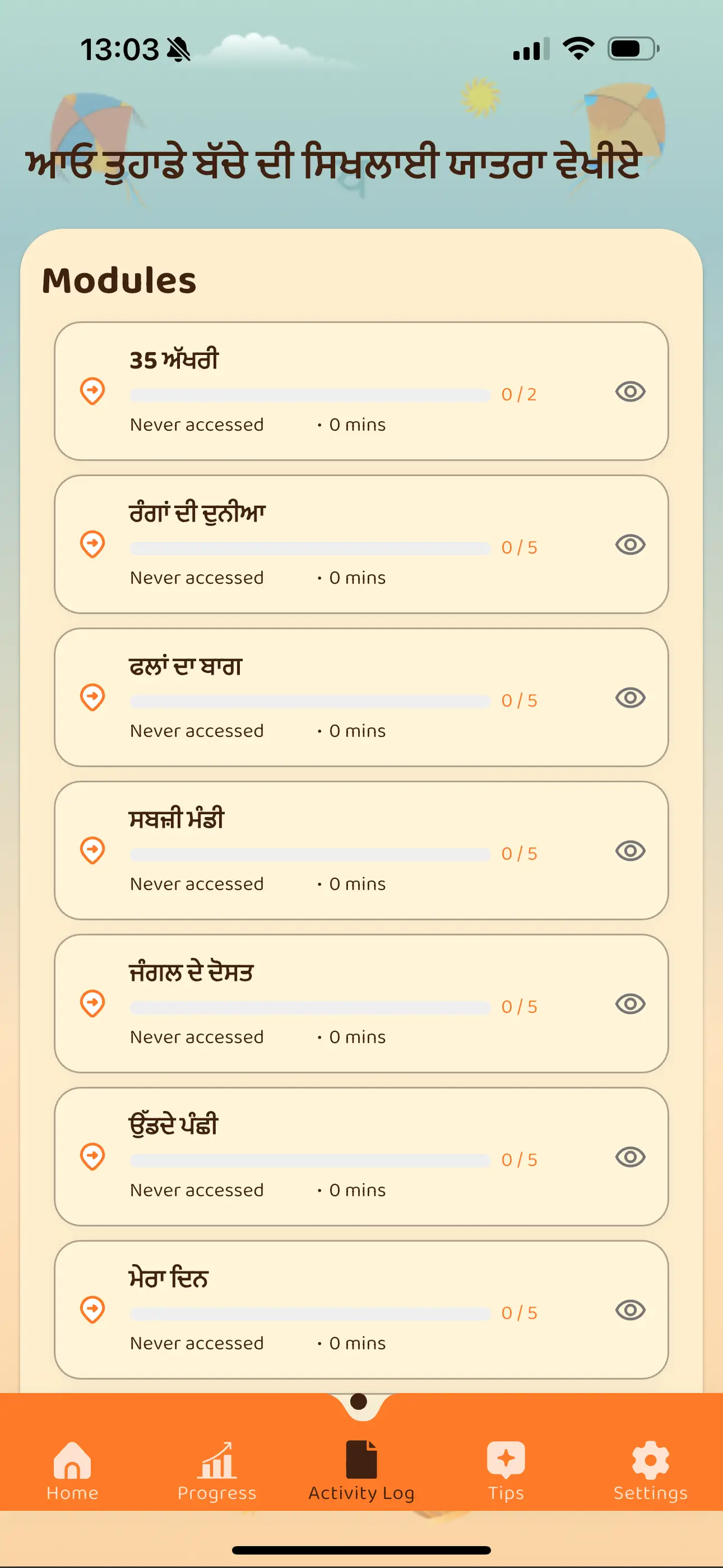Select the Home icon in the navigation bar
Image resolution: width=723 pixels, height=1568 pixels.
(72, 1460)
